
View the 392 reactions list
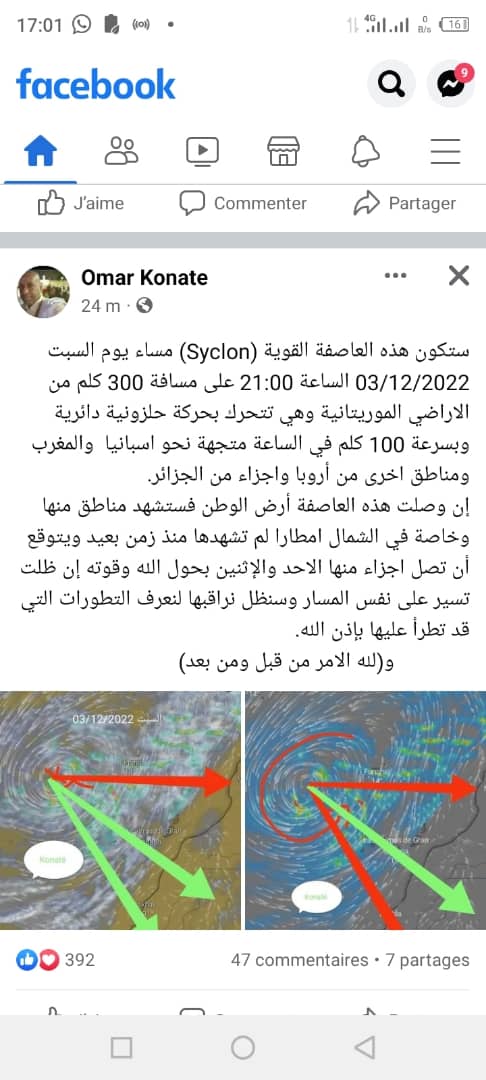click(x=56, y=960)
